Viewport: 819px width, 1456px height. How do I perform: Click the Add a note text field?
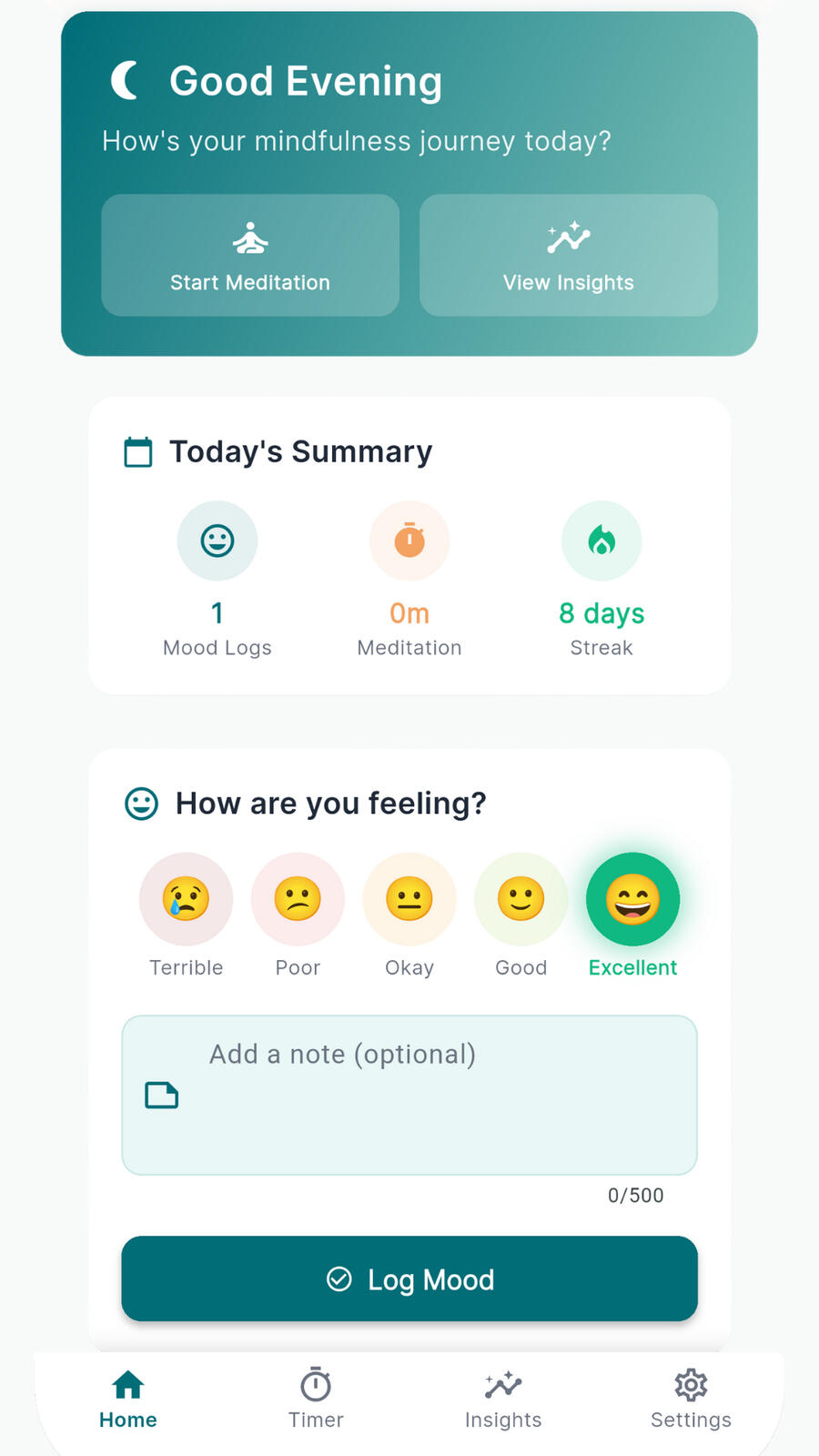click(409, 1092)
